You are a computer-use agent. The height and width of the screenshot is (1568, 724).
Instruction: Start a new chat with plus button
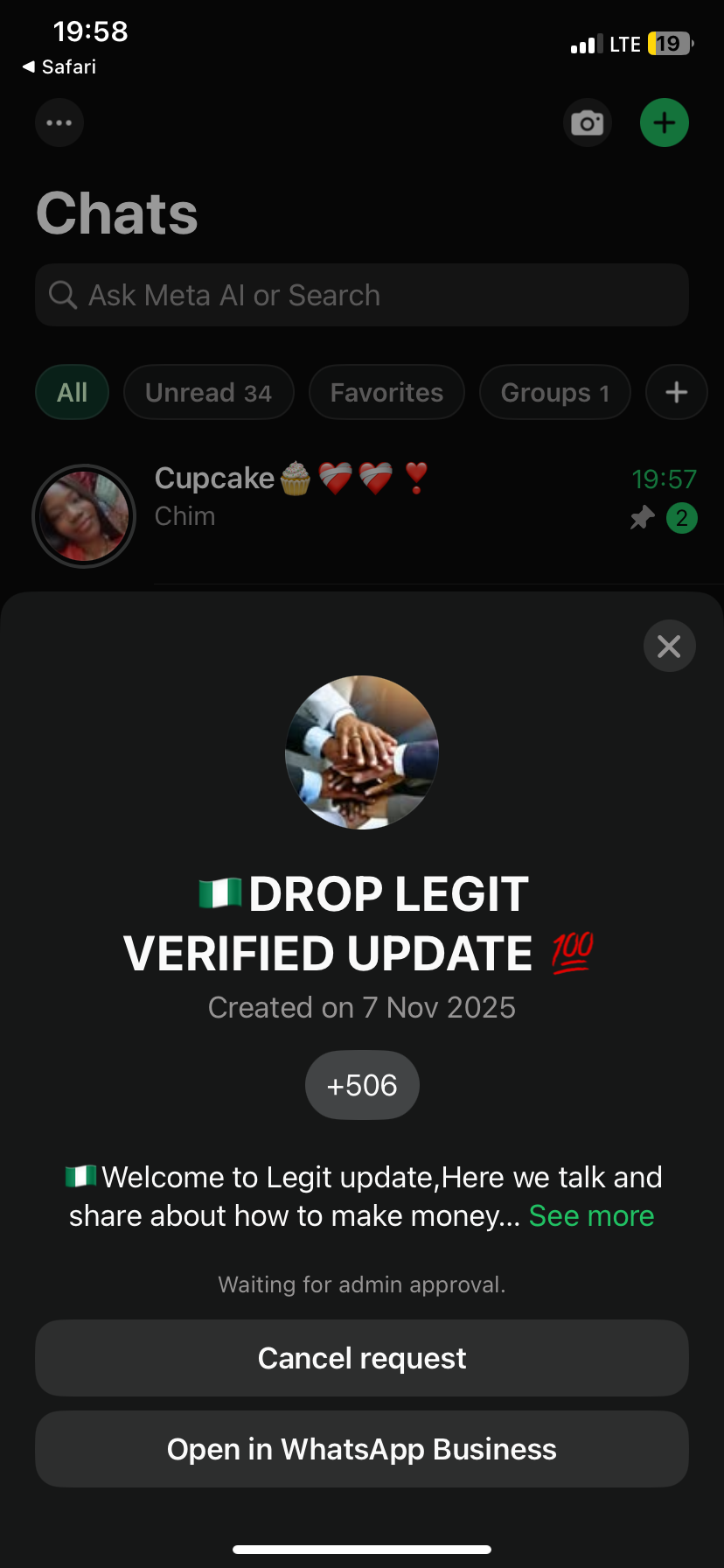tap(664, 122)
